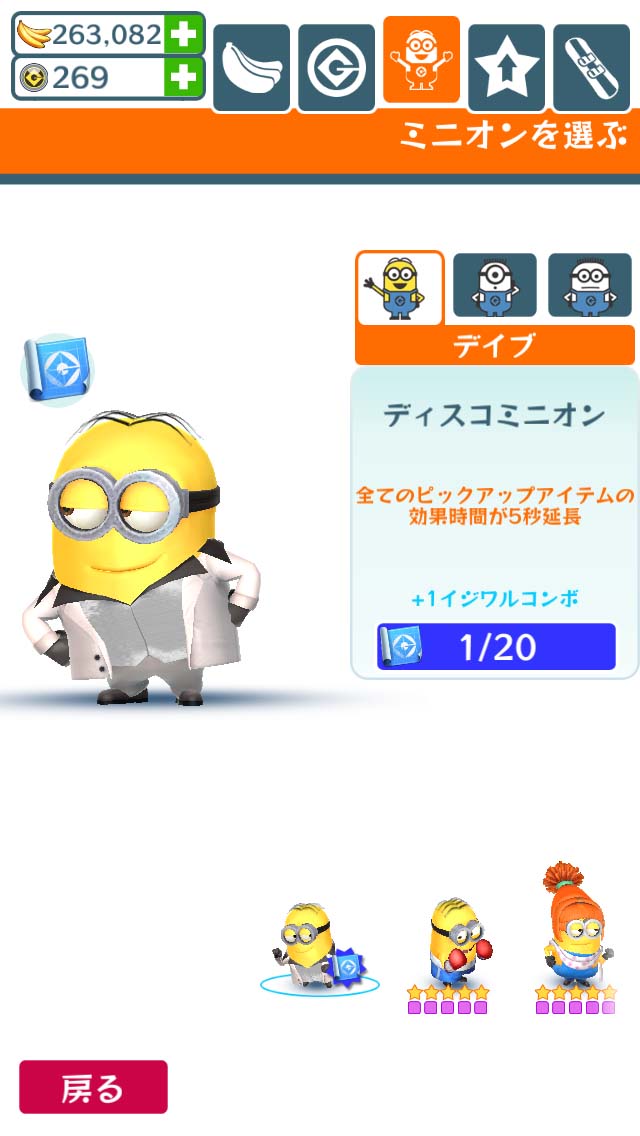Select the Dave character
The image size is (640, 1136).
pos(400,288)
